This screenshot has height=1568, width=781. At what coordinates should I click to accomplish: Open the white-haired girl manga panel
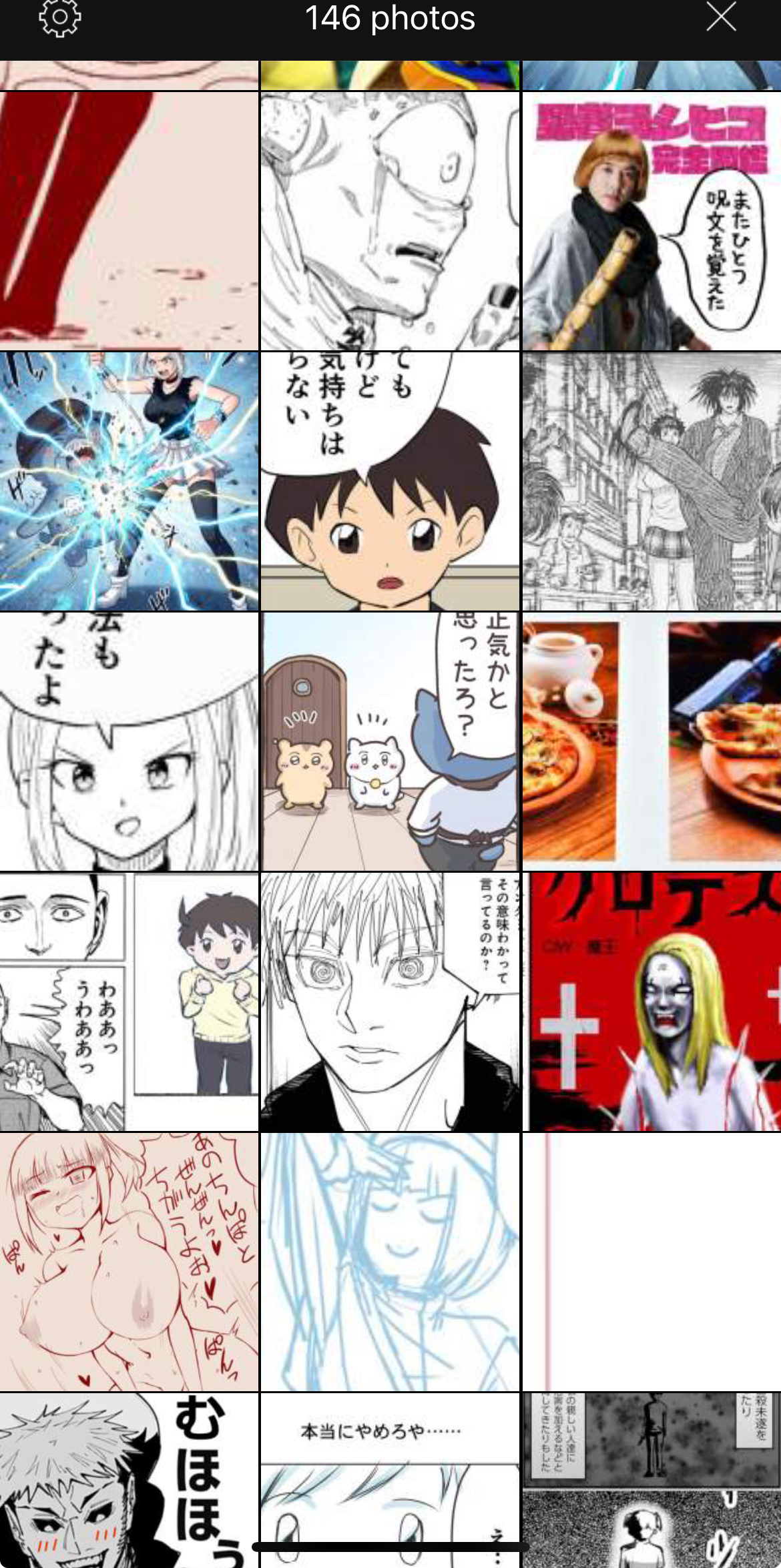[129, 741]
